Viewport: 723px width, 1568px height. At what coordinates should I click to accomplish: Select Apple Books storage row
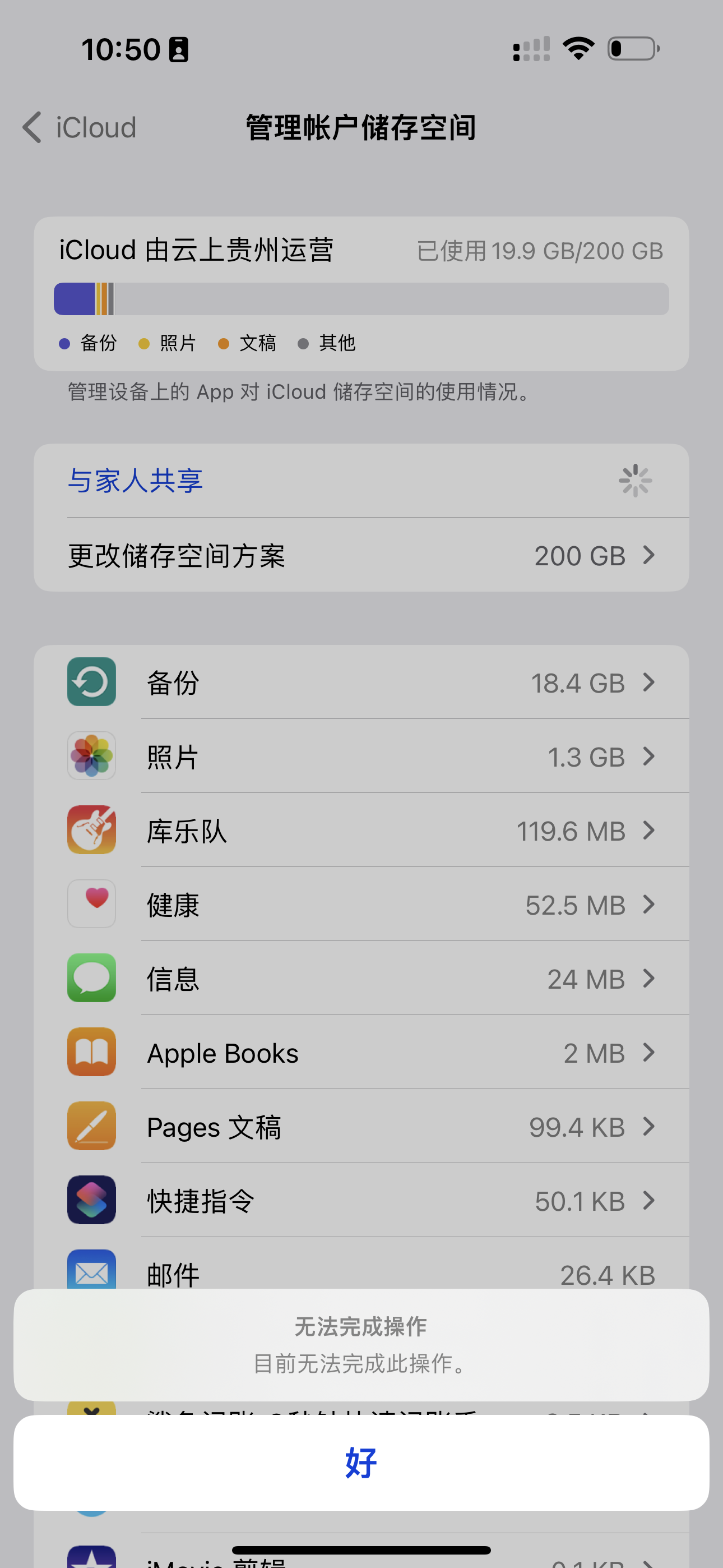361,1053
